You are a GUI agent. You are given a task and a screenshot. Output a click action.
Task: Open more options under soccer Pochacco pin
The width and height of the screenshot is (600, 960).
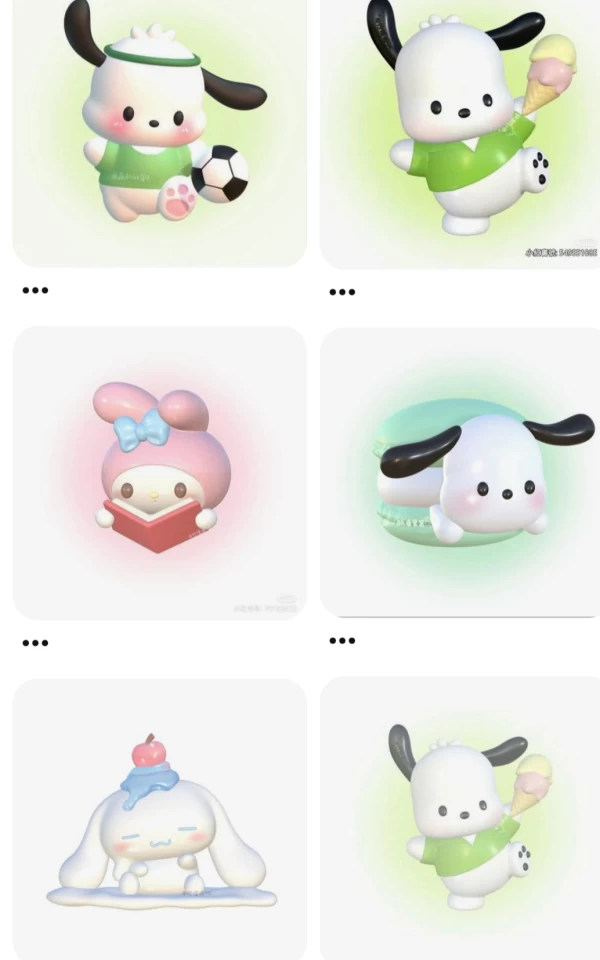pyautogui.click(x=35, y=290)
